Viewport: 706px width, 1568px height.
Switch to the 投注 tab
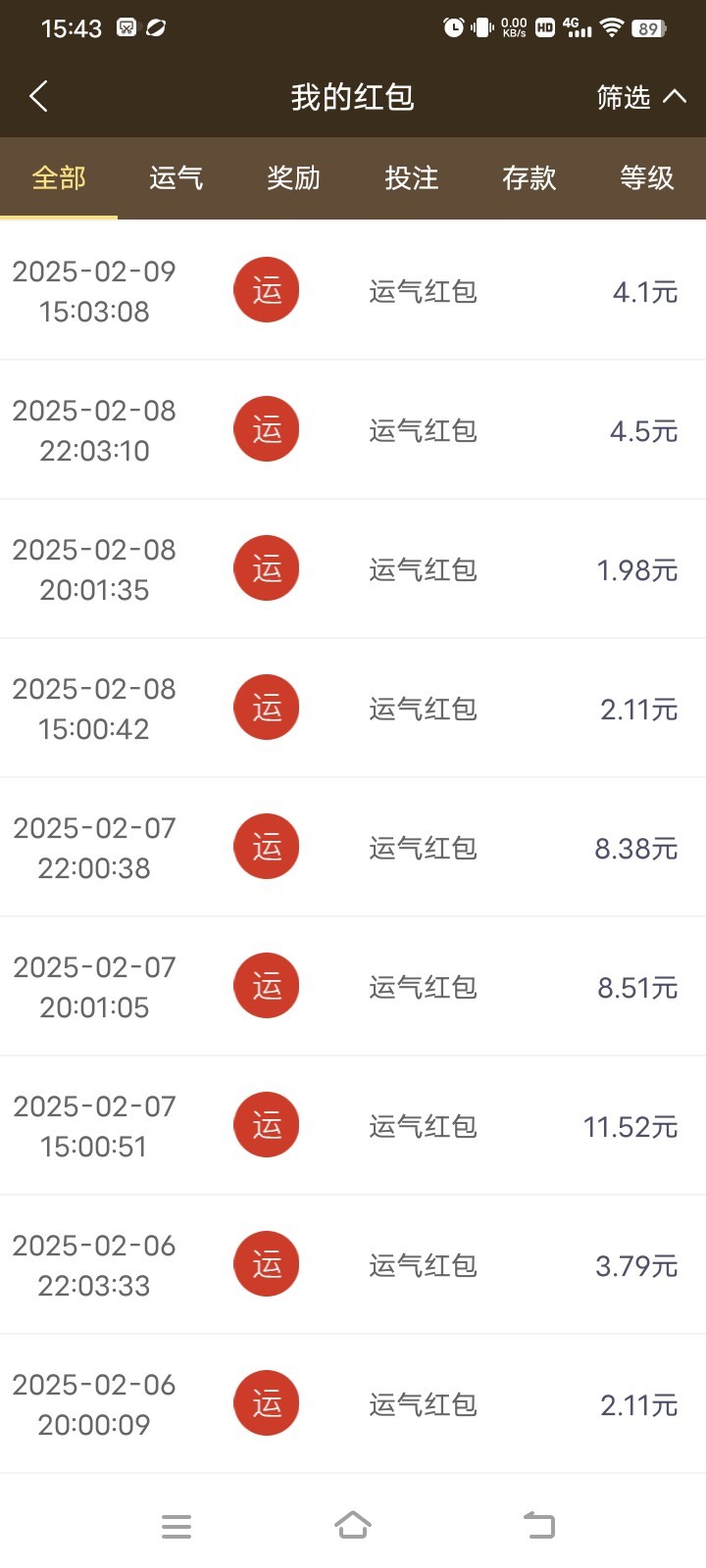412,178
